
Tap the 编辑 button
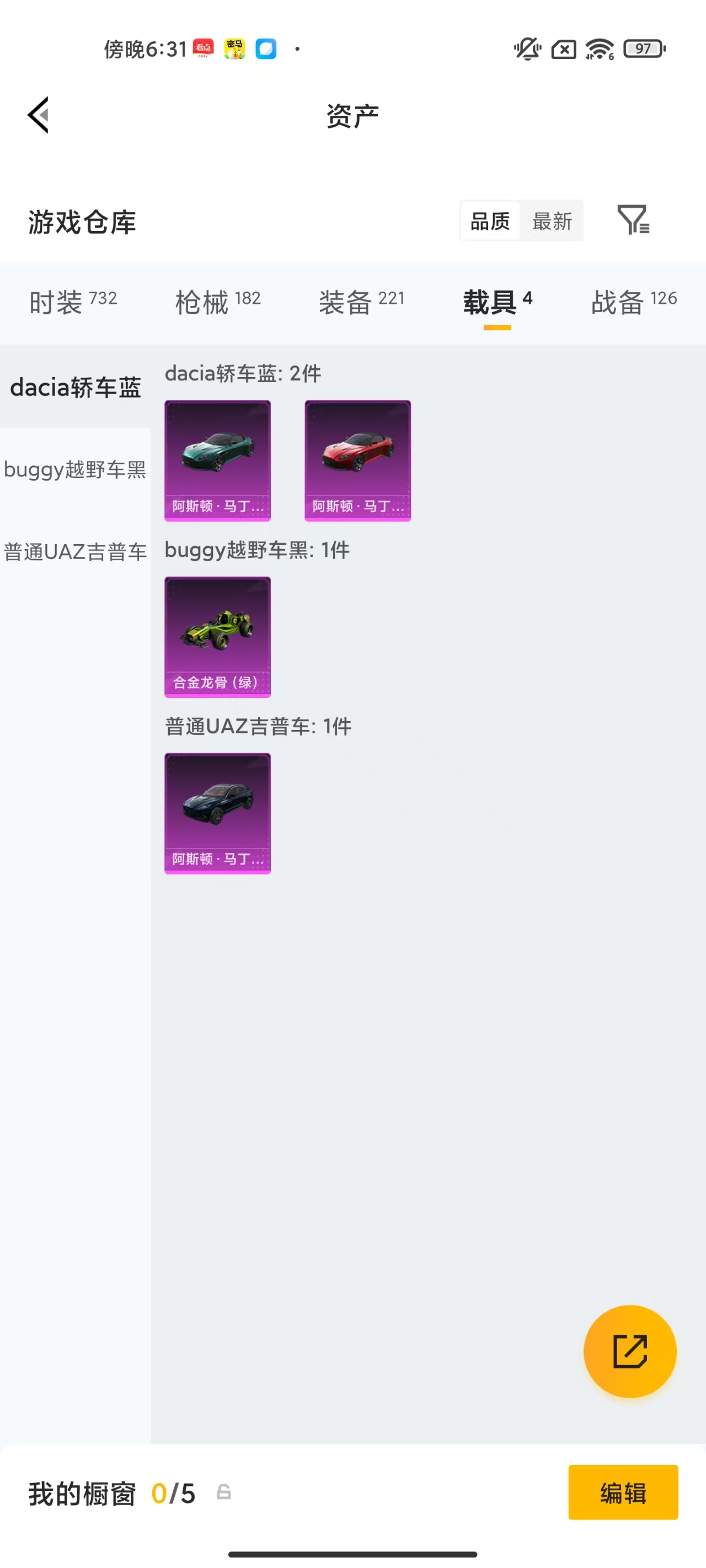[623, 1493]
